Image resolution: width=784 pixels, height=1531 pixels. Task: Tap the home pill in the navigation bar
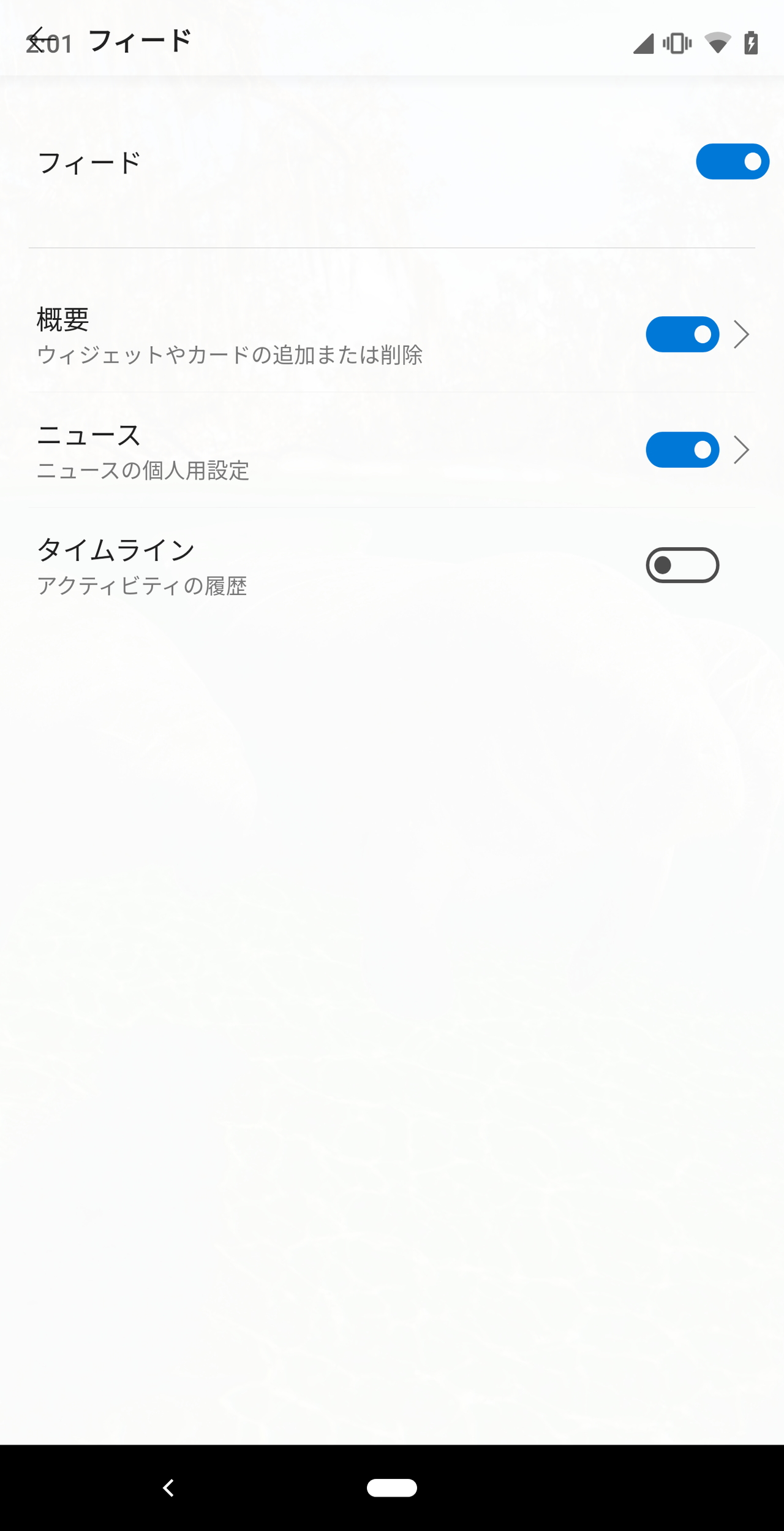tap(392, 1487)
